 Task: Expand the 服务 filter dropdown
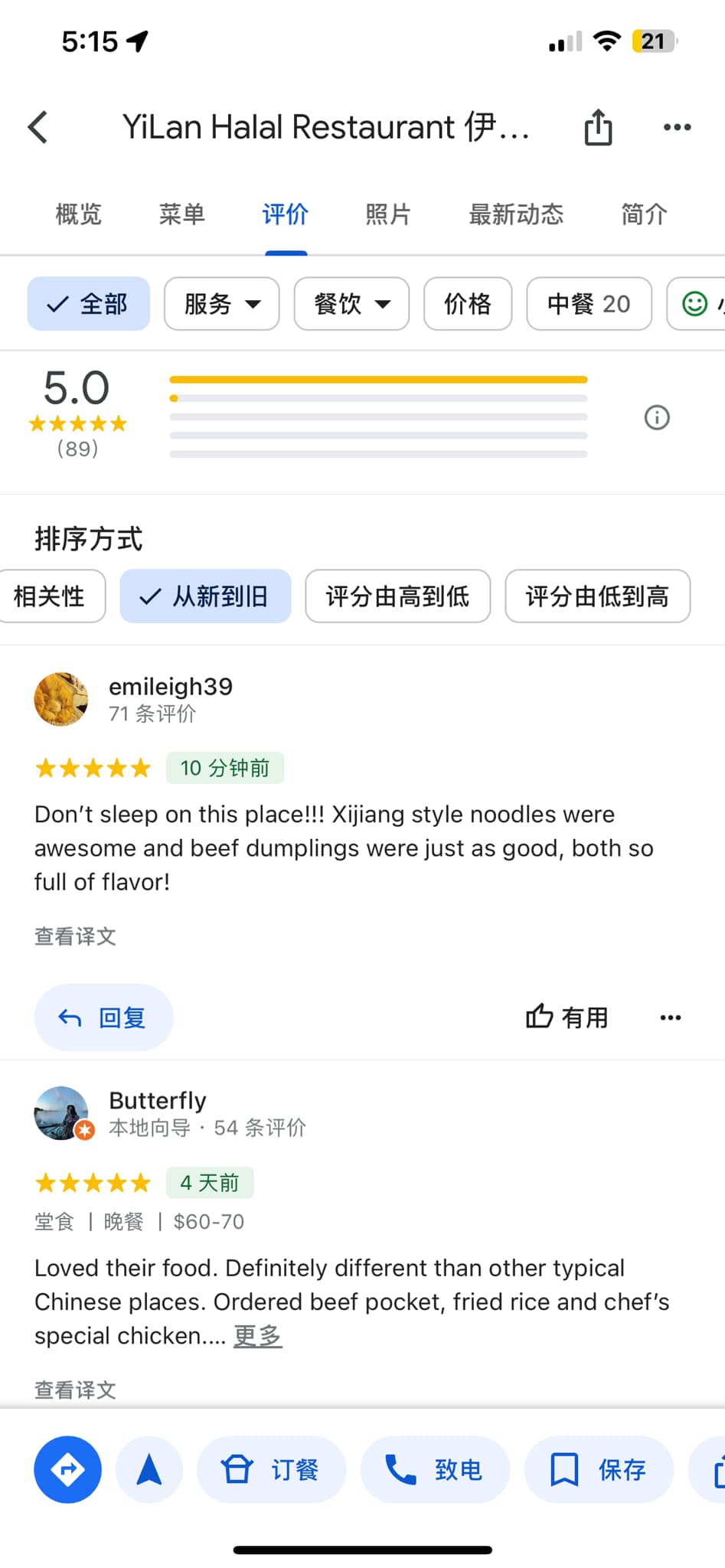221,304
